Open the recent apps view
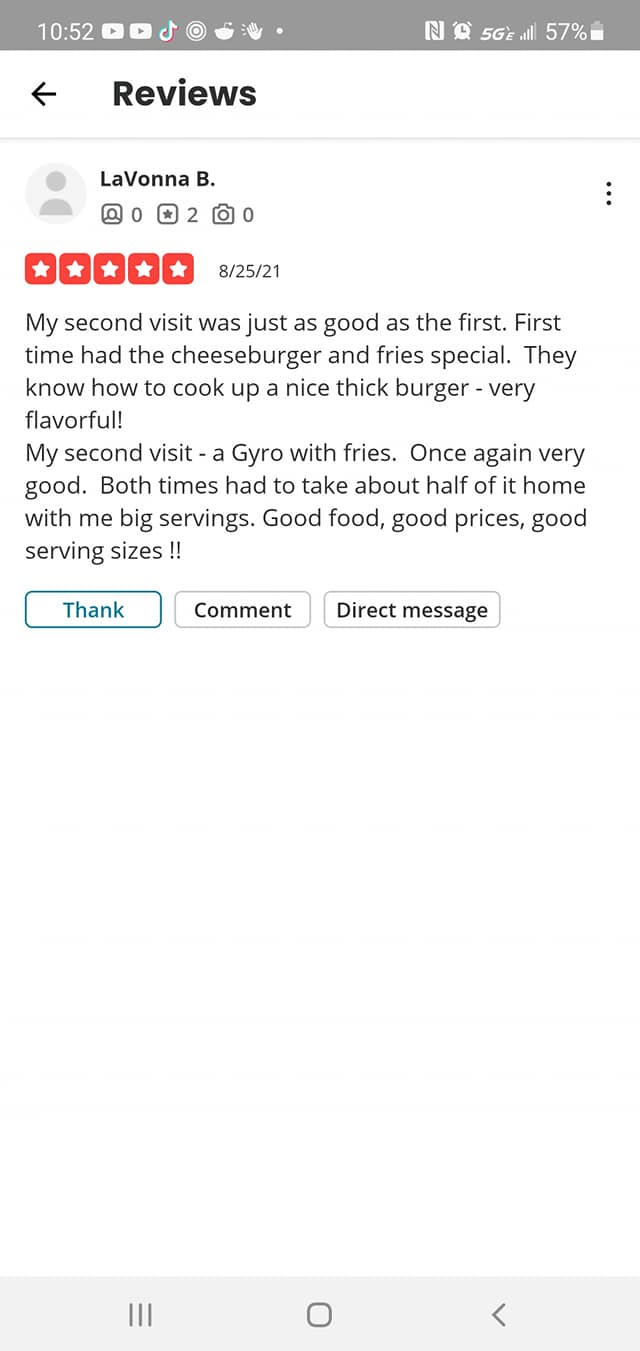The width and height of the screenshot is (640, 1351). pos(141,1314)
